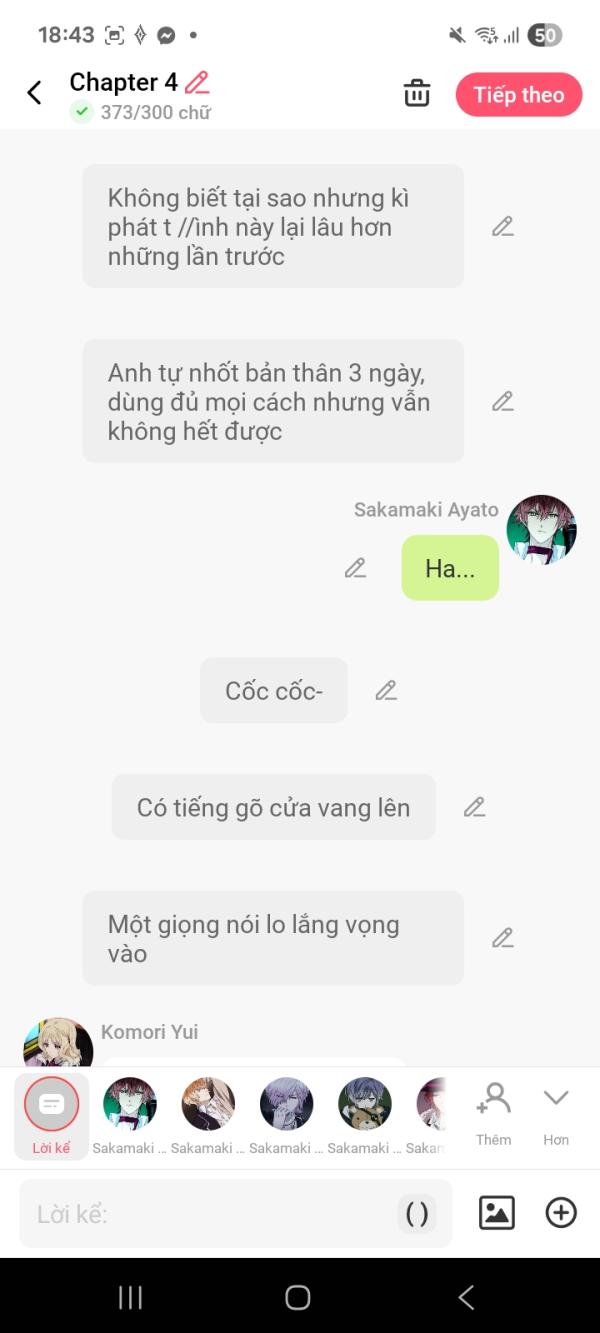Focus the Lời kể text field
Image resolution: width=600 pixels, height=1333 pixels.
[210, 1214]
